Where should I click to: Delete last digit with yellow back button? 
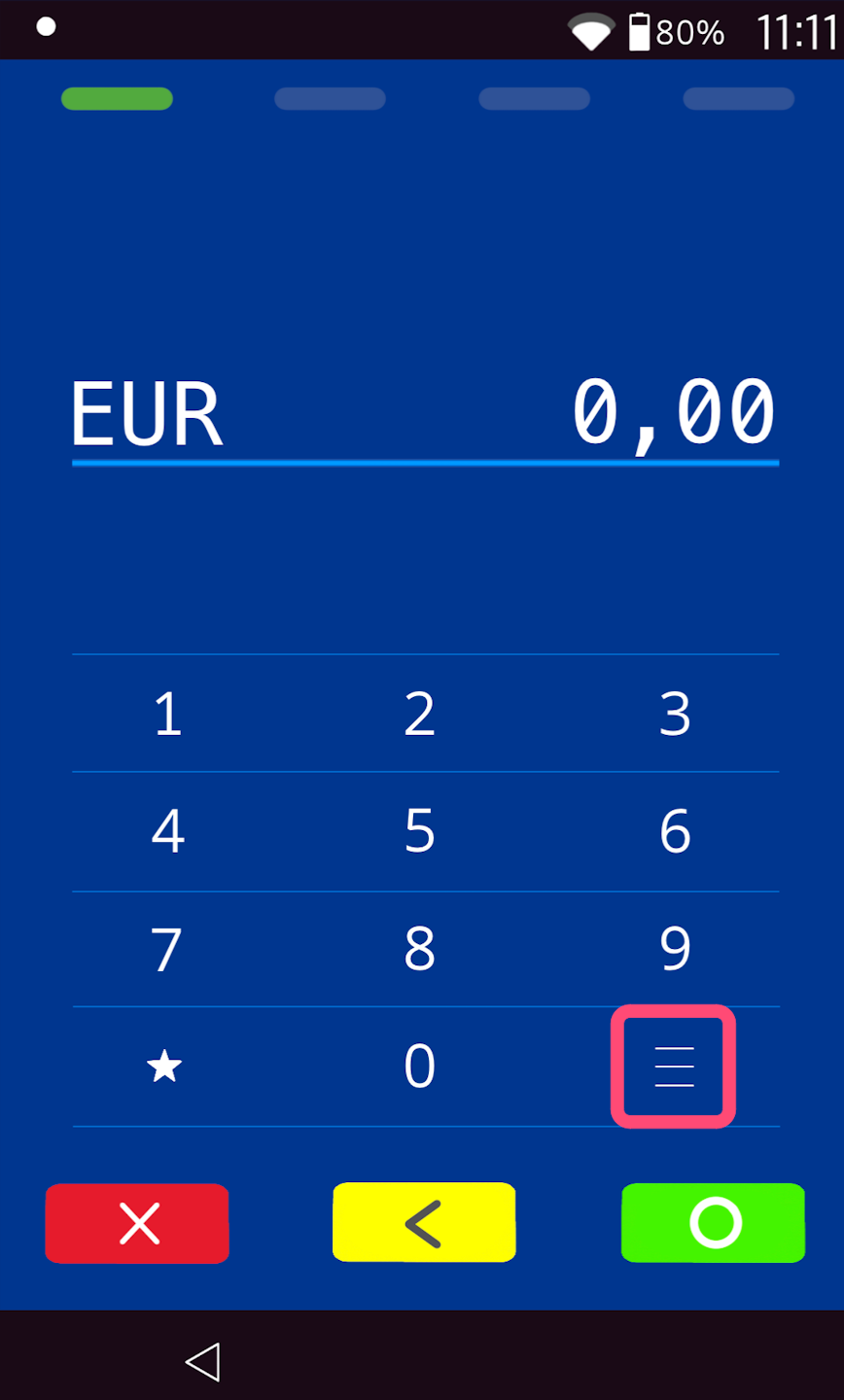click(x=424, y=1223)
